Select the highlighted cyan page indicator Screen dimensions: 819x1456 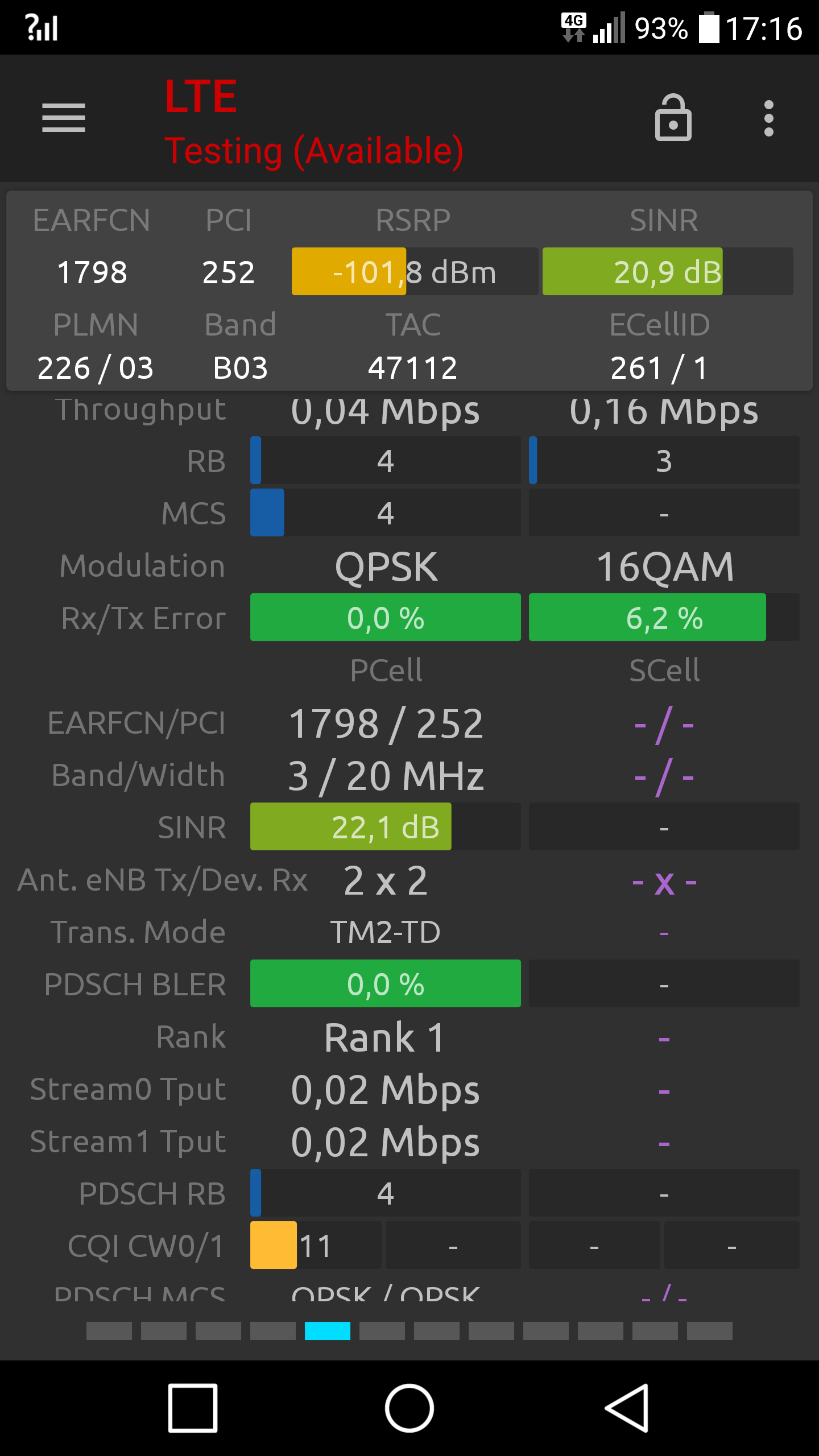(328, 1331)
